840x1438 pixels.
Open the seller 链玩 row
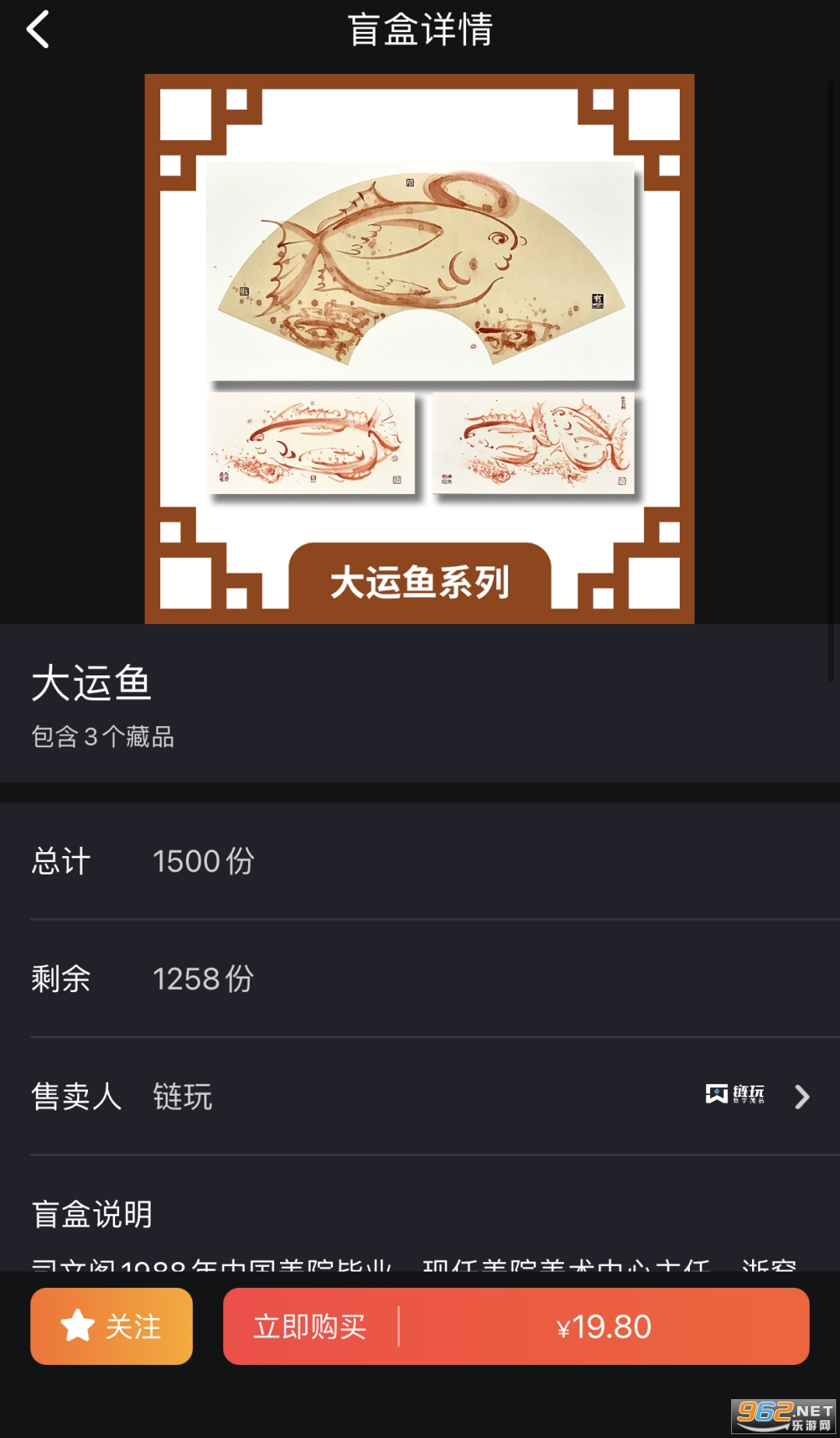pyautogui.click(x=420, y=1096)
